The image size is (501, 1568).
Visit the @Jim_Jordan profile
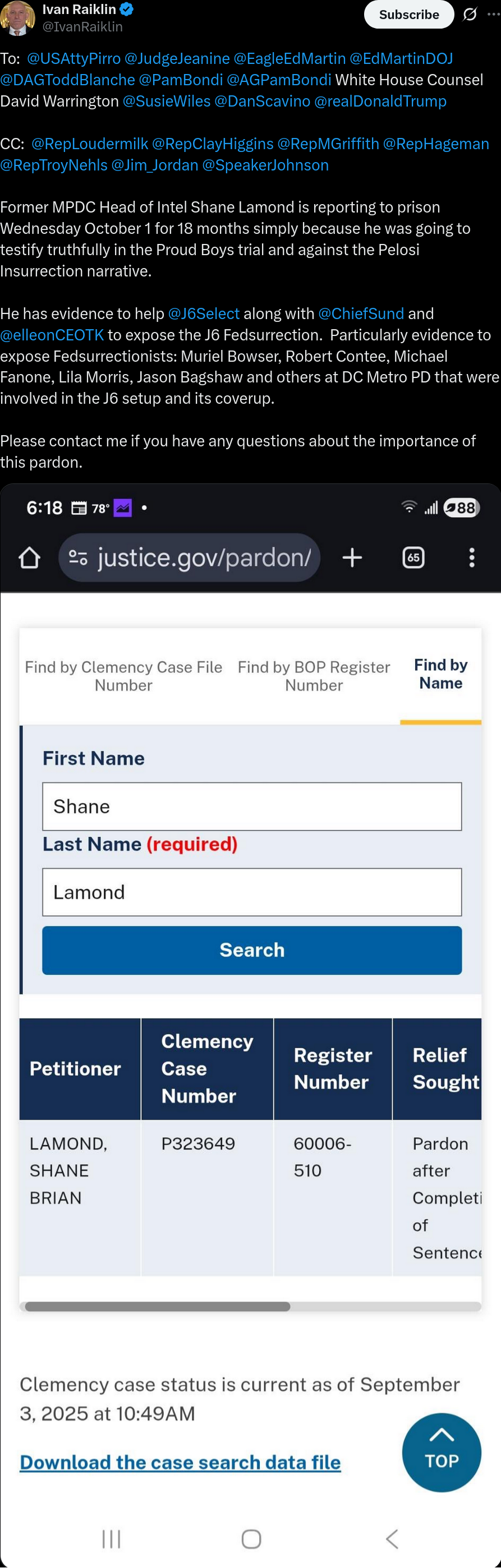pyautogui.click(x=155, y=165)
